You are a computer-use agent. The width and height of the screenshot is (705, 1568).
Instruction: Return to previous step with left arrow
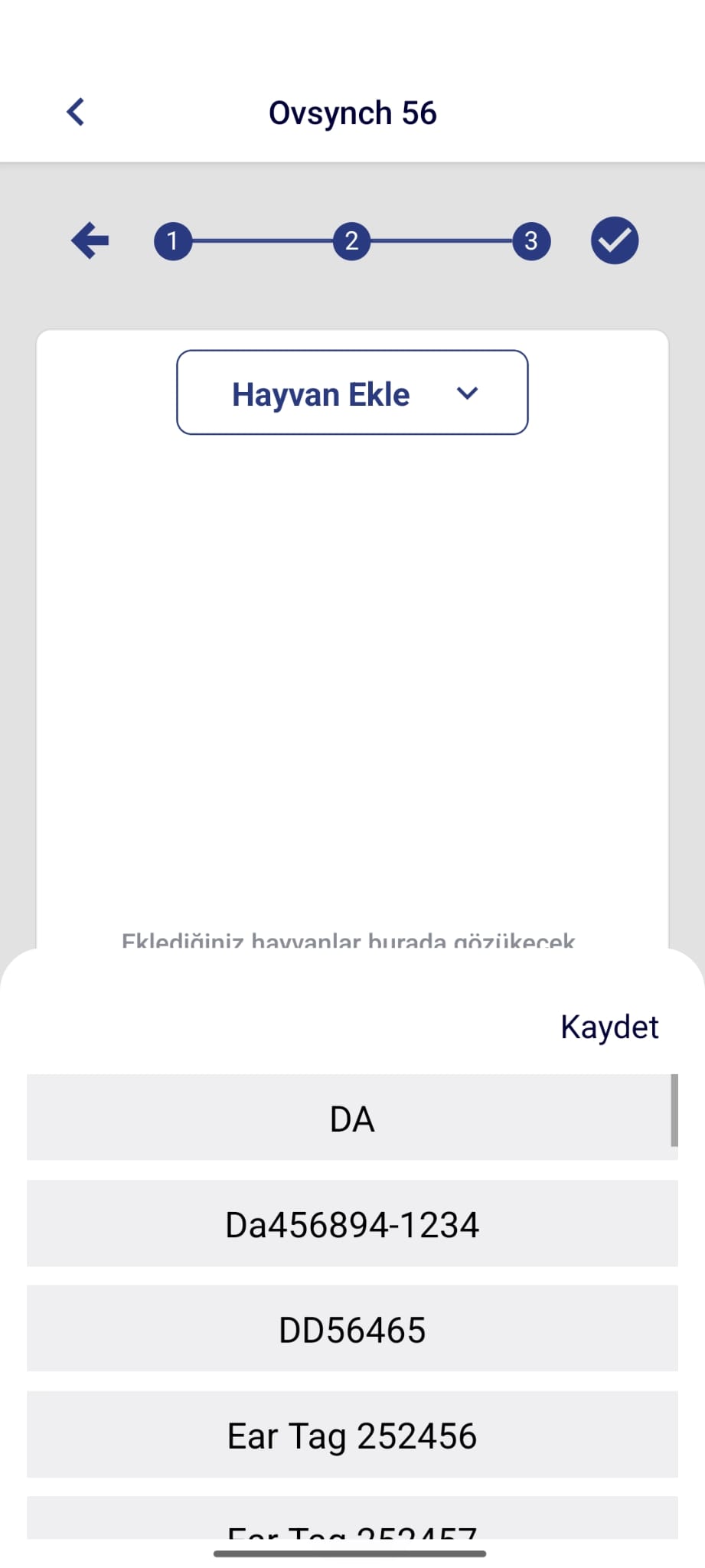90,241
